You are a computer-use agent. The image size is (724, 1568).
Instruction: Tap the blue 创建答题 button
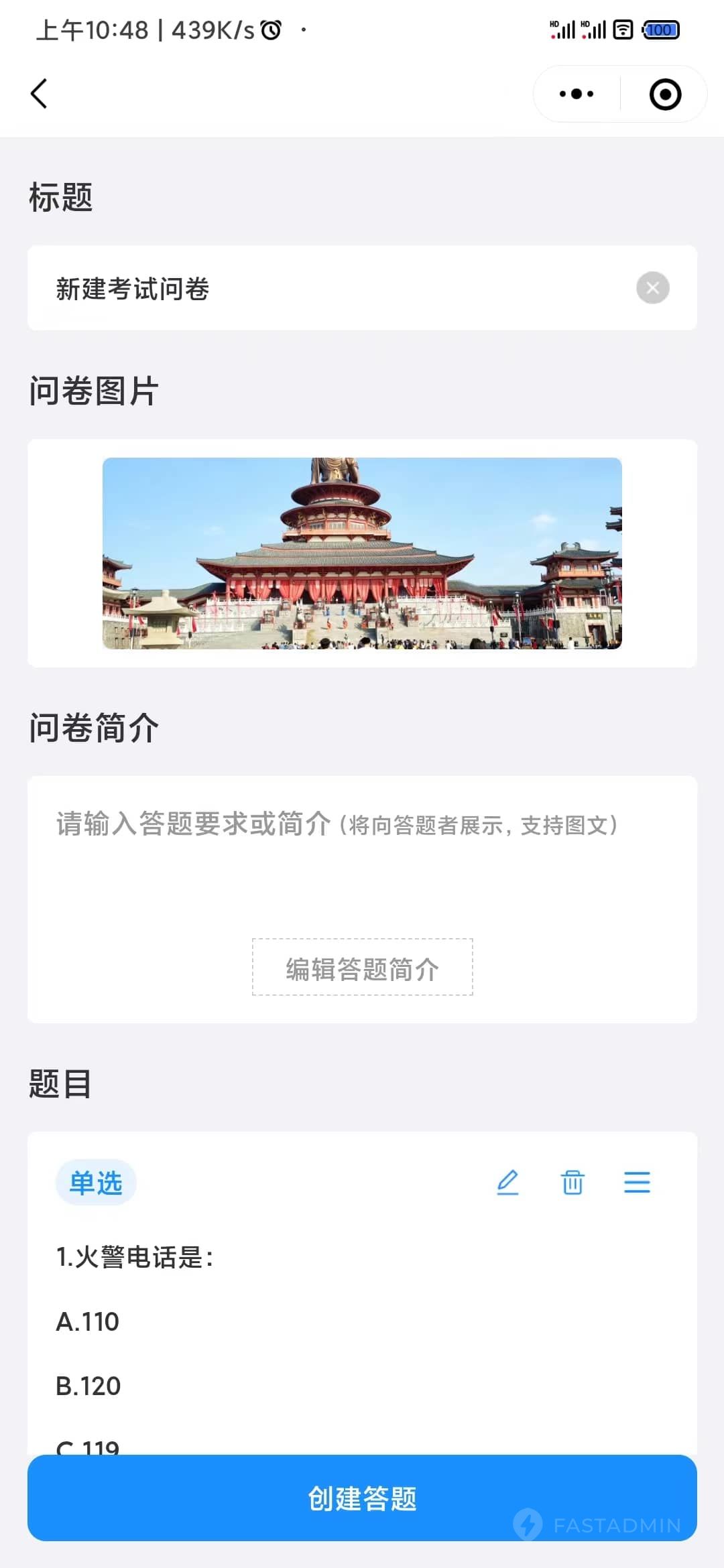point(362,1498)
